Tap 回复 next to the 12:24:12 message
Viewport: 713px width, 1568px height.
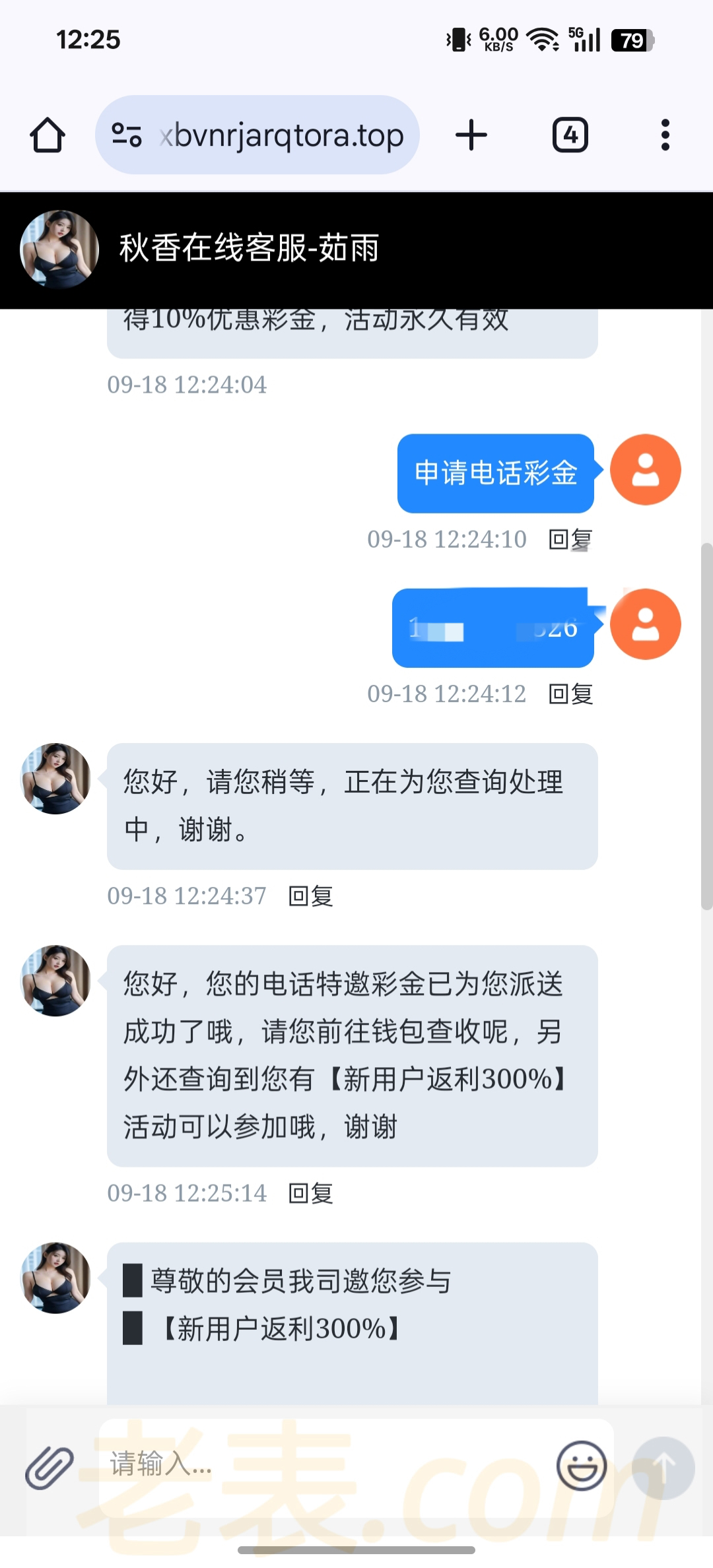point(570,694)
